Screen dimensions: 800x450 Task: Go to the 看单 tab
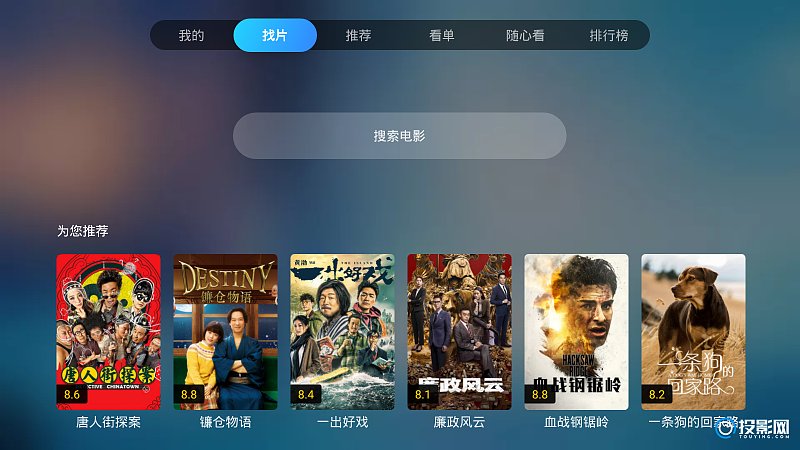442,35
